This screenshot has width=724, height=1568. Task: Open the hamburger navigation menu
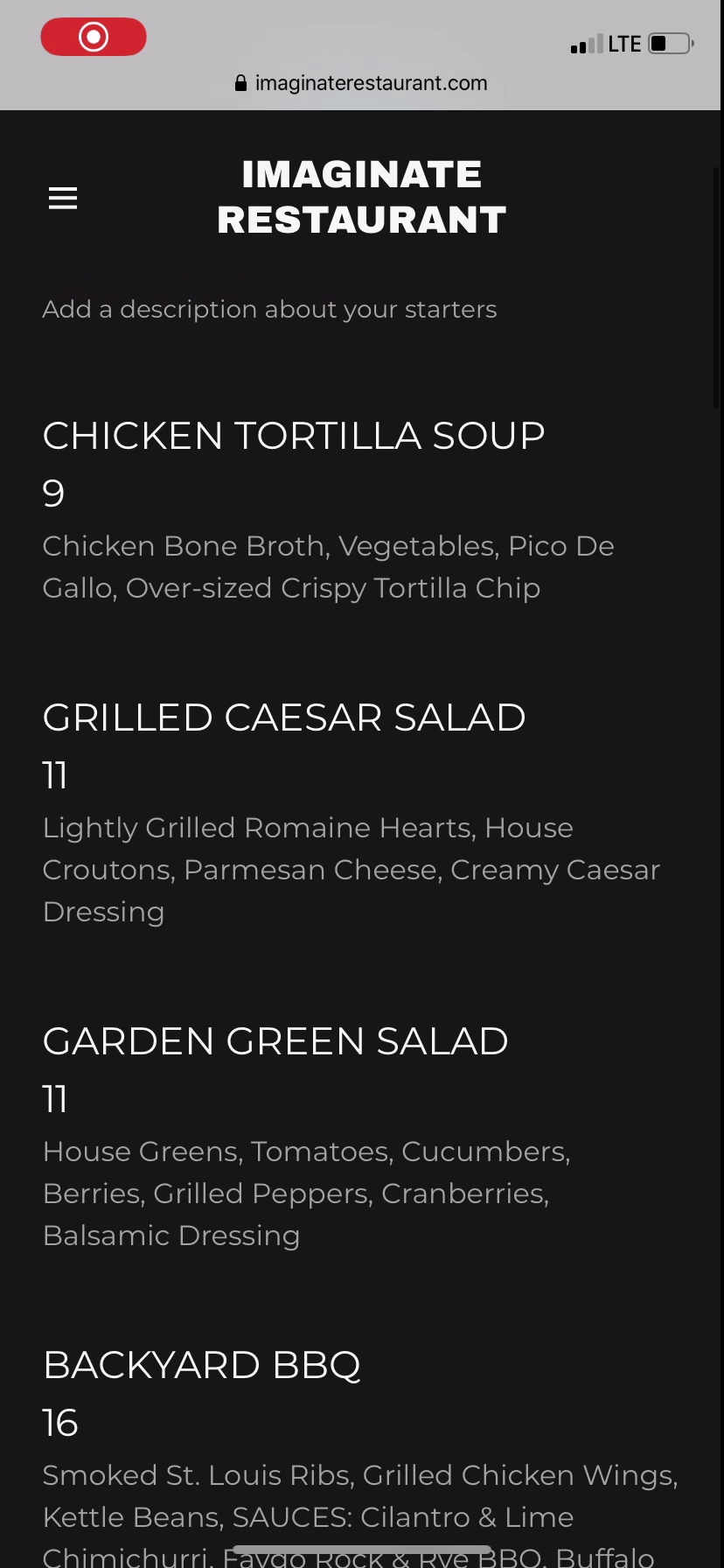pyautogui.click(x=63, y=199)
